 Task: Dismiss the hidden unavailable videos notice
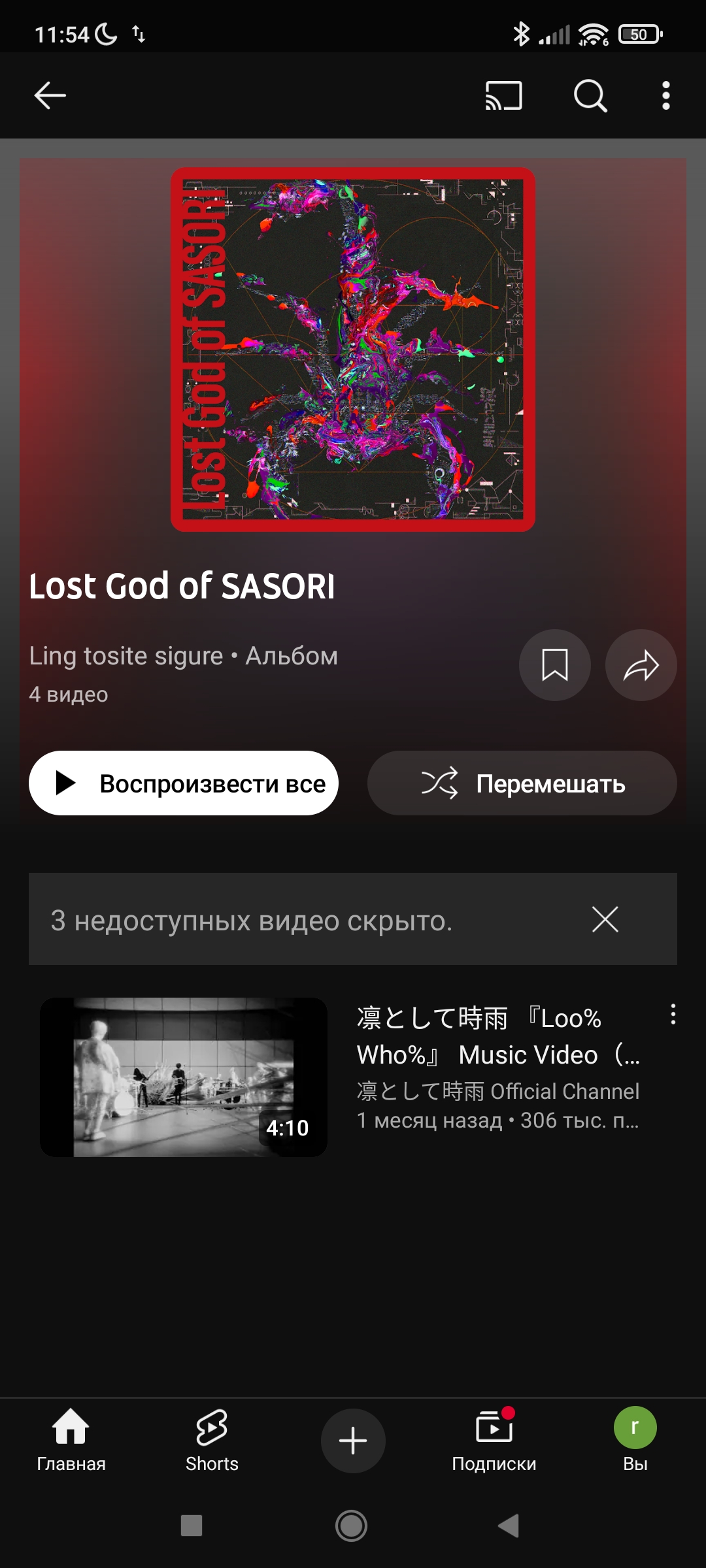[x=605, y=919]
